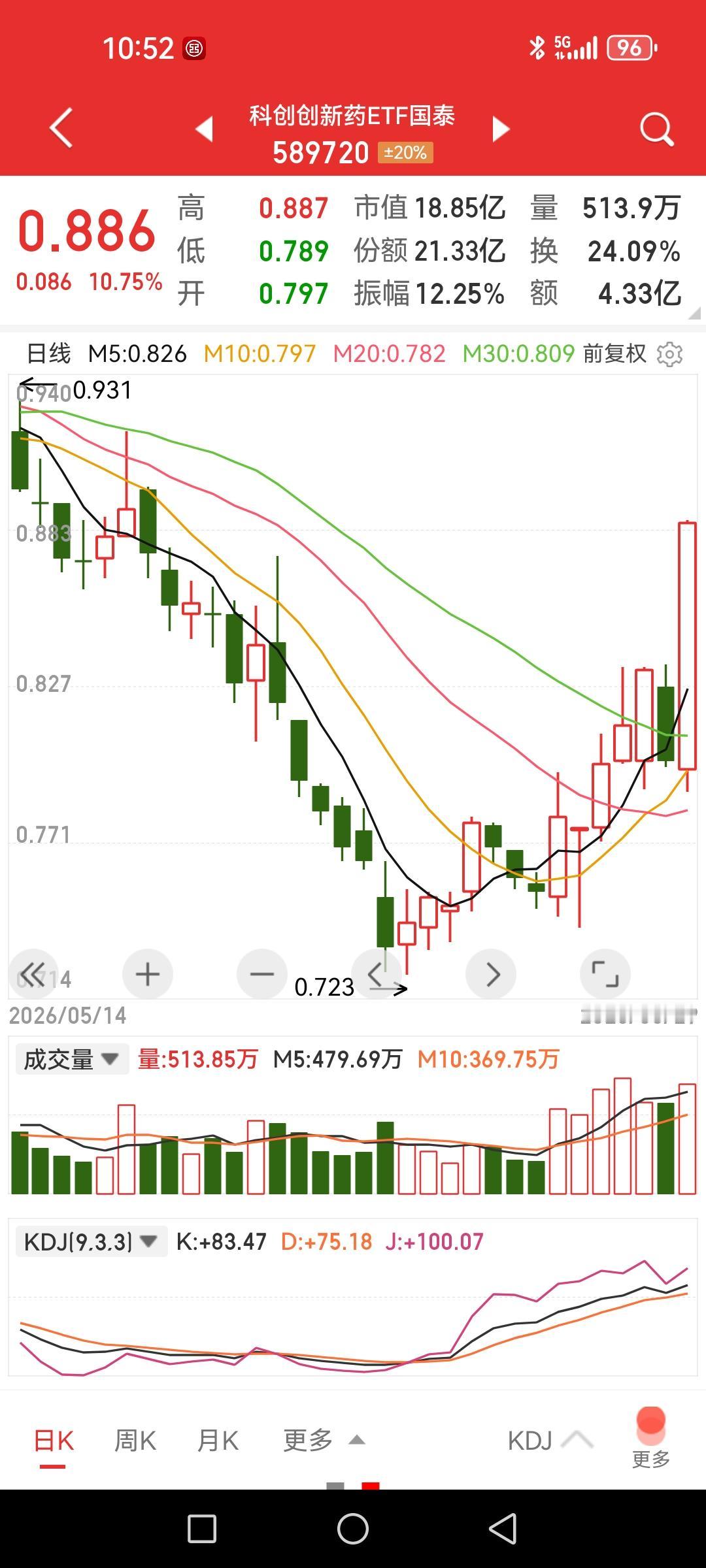Move the chart cursor left one candle
This screenshot has width=706, height=1568.
(x=376, y=973)
